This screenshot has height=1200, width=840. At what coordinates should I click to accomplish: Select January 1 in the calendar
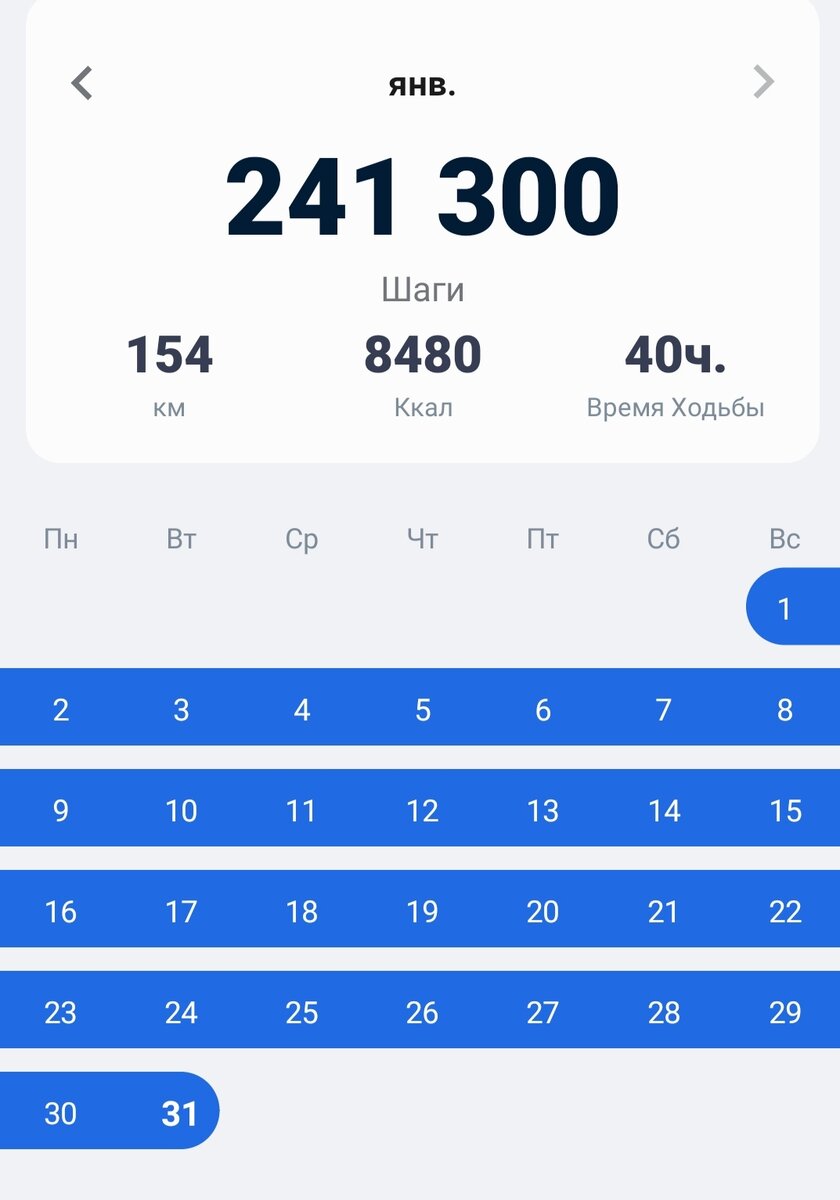tap(785, 608)
